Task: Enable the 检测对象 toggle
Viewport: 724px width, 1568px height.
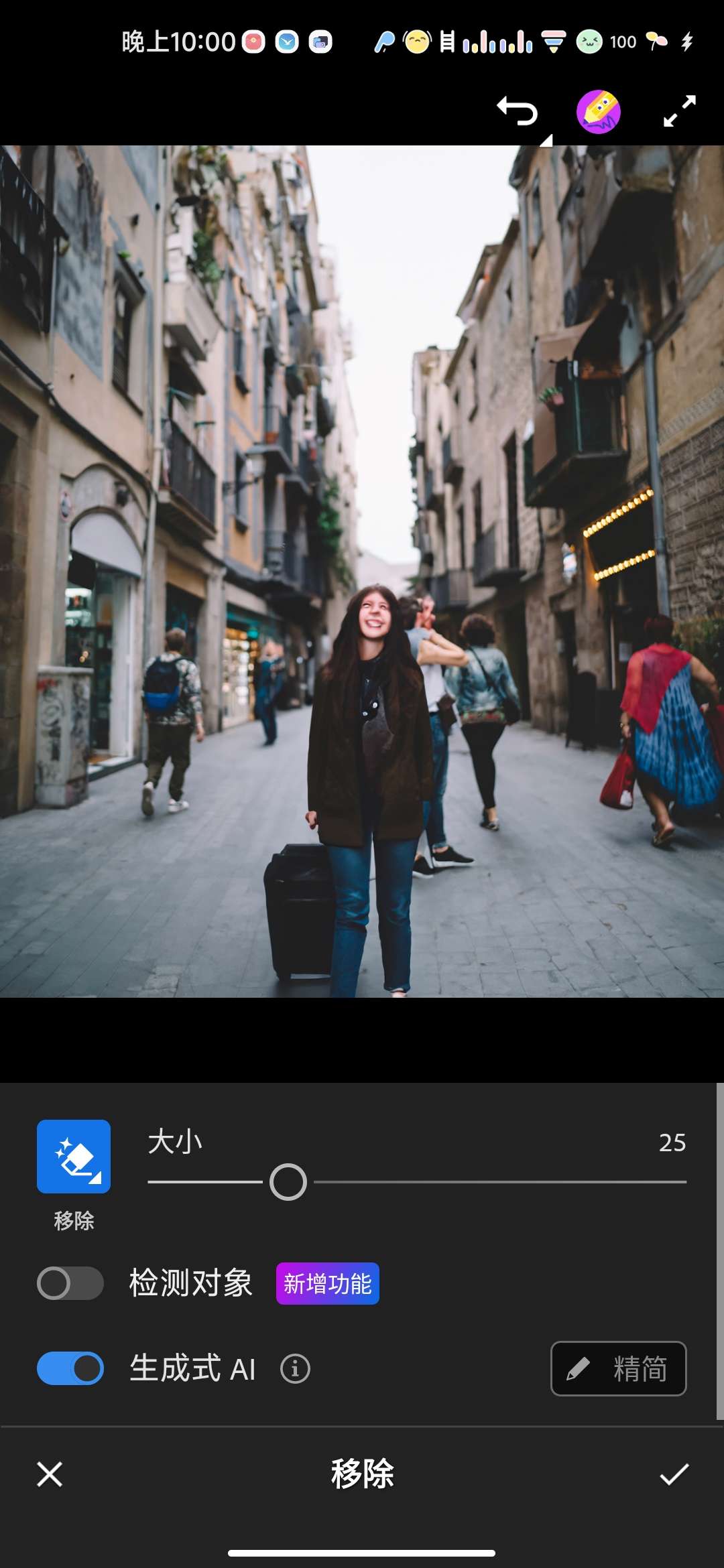Action: pos(70,1283)
